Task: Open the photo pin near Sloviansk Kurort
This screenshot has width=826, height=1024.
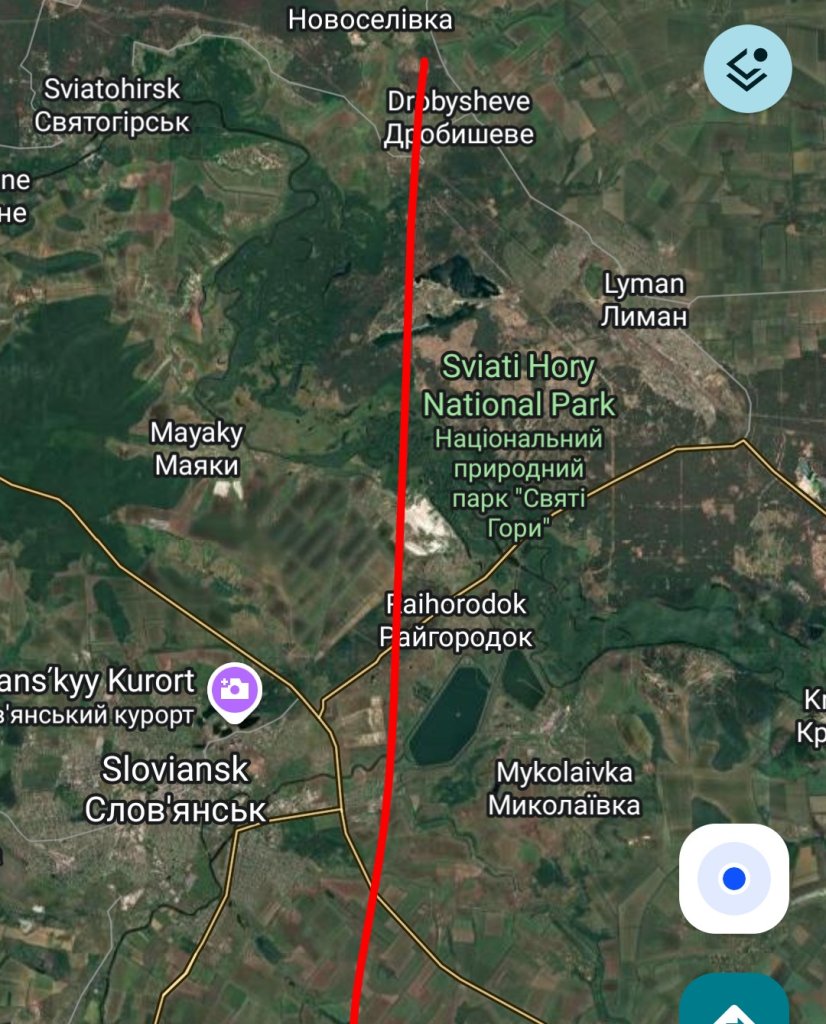Action: point(234,689)
